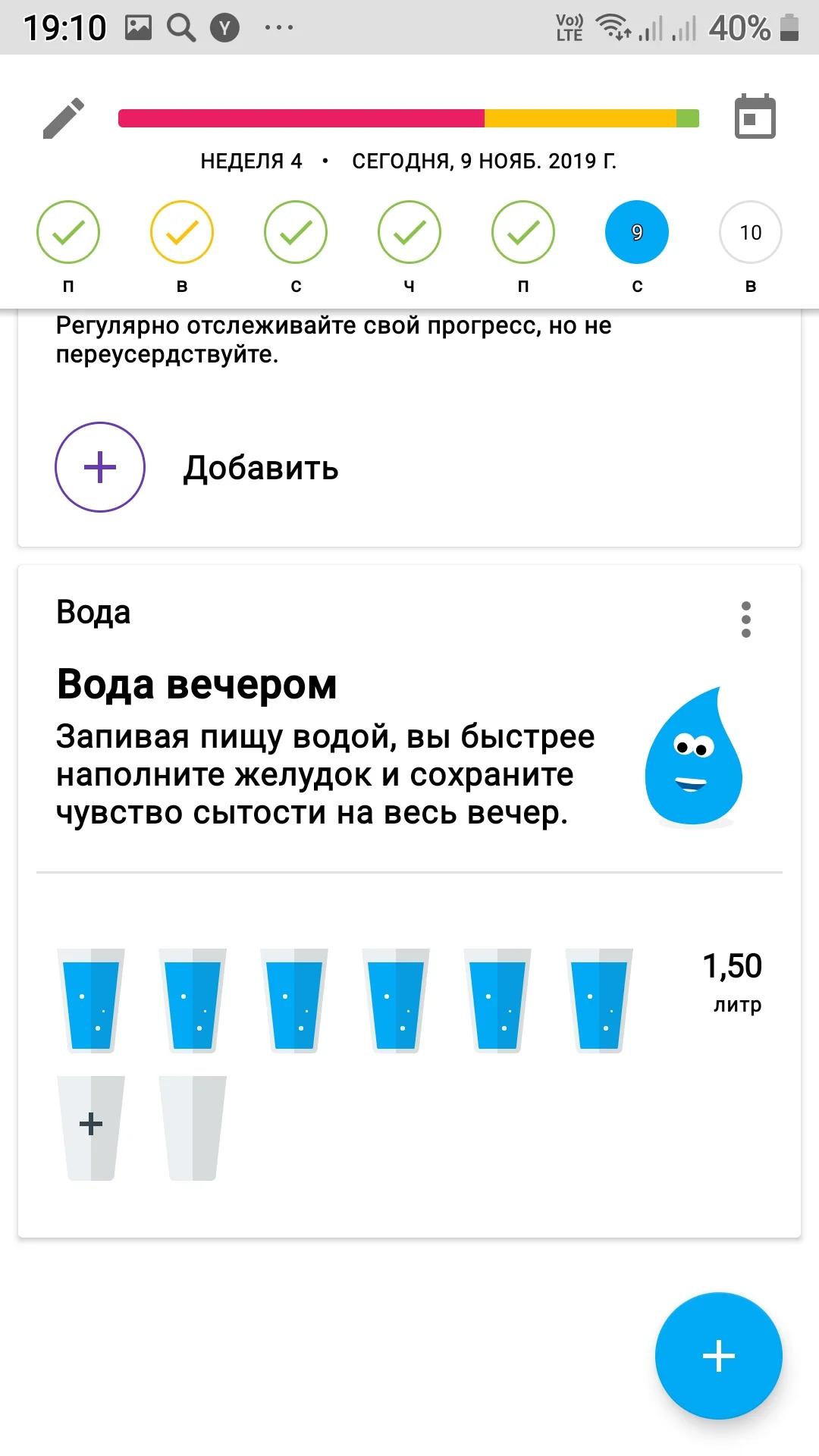This screenshot has height=1456, width=819.
Task: Tap the purple Добавить plus button
Action: (100, 467)
